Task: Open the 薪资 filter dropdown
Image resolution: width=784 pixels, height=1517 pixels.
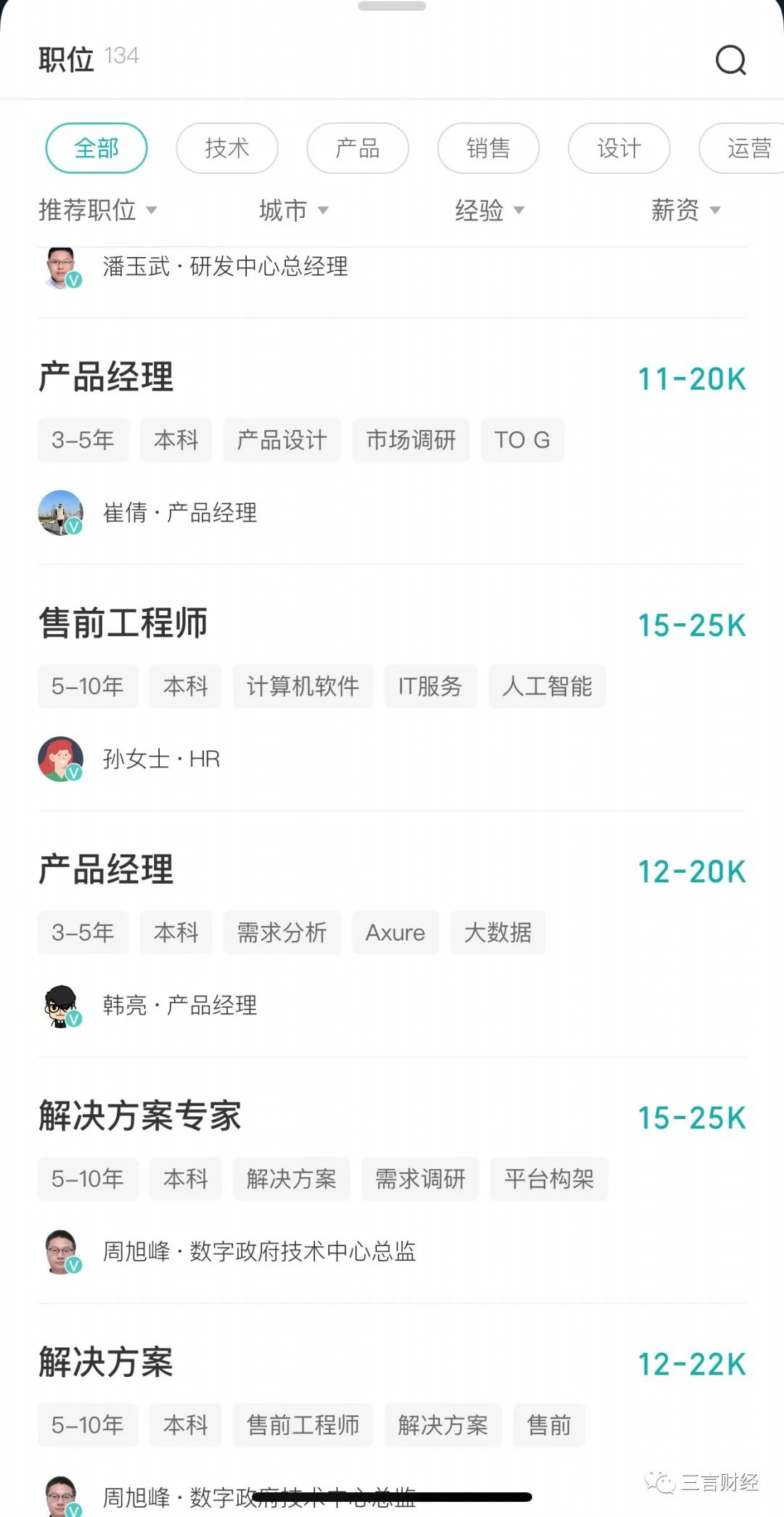Action: [685, 211]
